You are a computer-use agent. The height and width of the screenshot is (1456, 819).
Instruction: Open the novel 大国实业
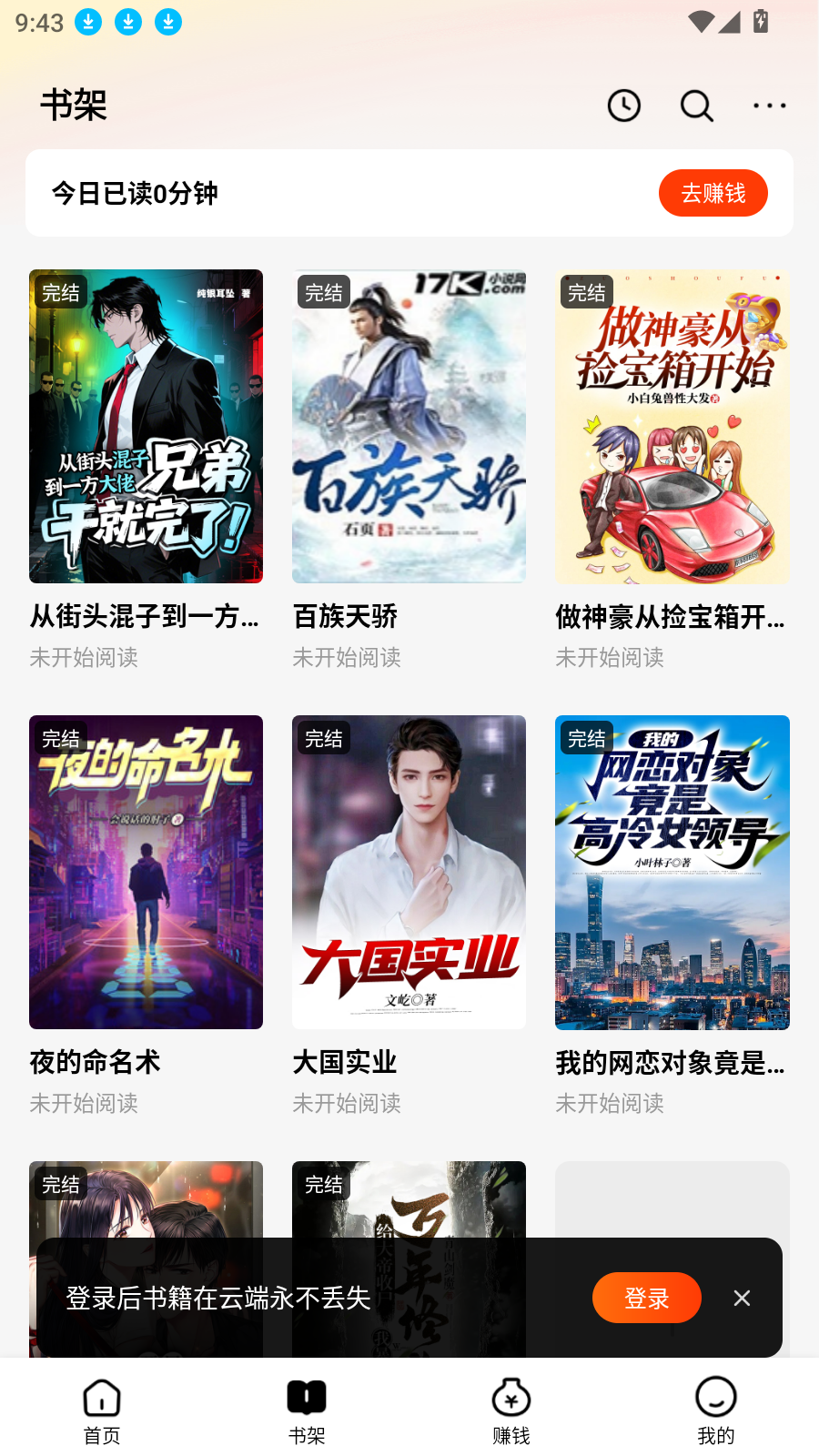point(409,872)
